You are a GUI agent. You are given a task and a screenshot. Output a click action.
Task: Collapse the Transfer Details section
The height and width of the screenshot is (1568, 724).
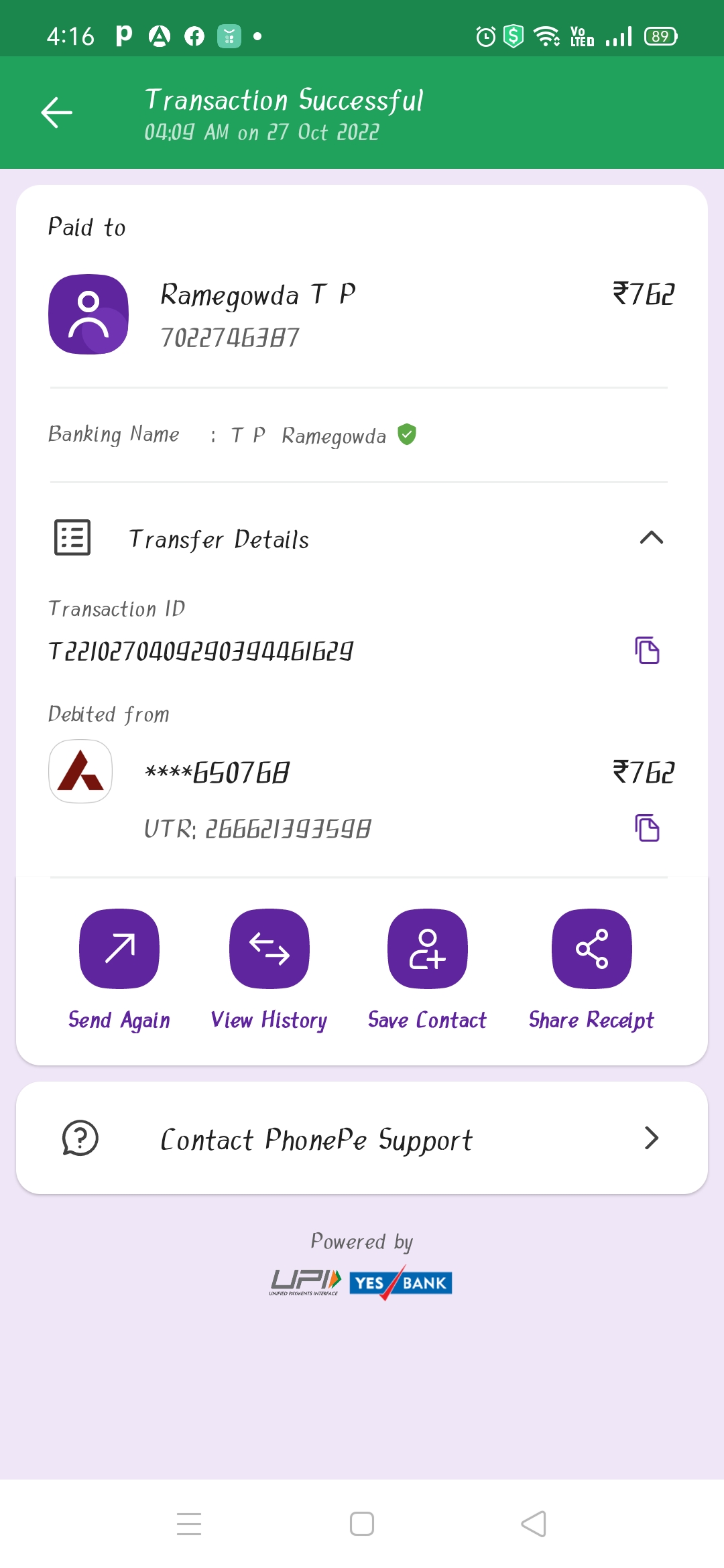[651, 538]
